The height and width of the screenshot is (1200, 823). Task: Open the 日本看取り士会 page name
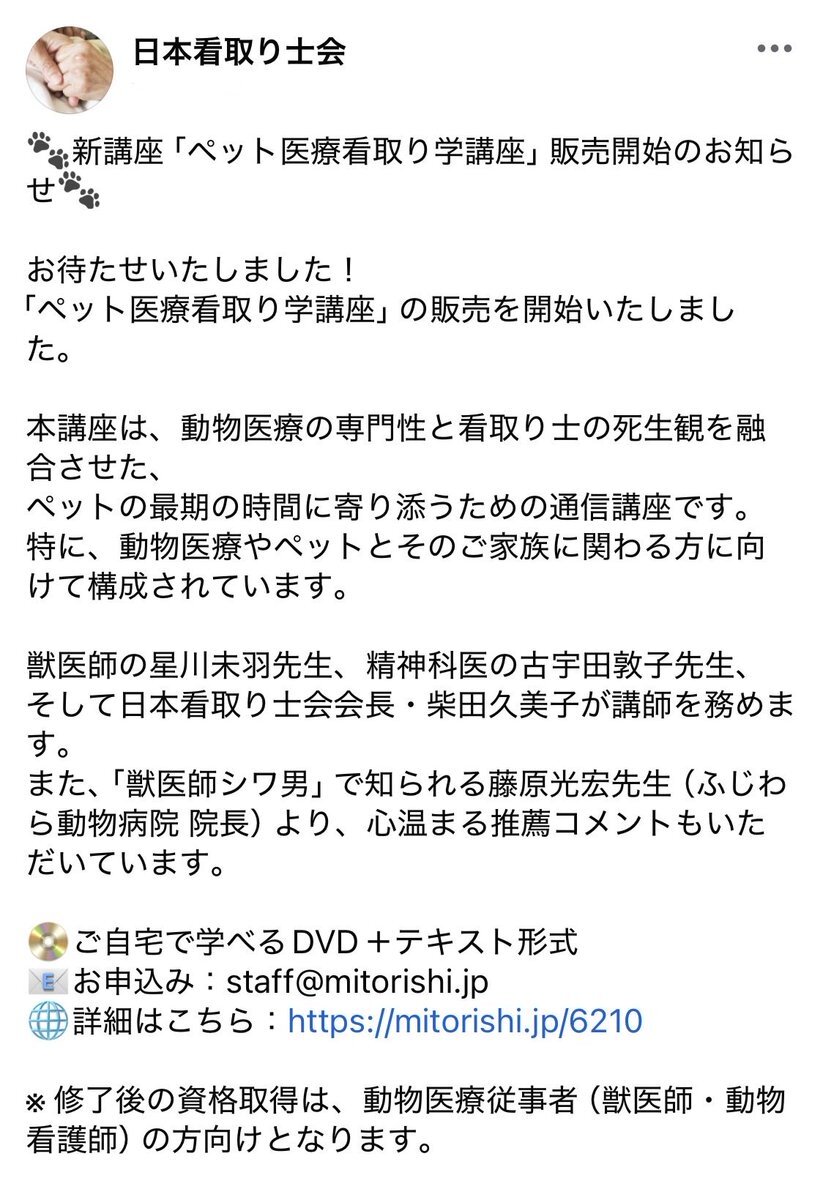(239, 52)
